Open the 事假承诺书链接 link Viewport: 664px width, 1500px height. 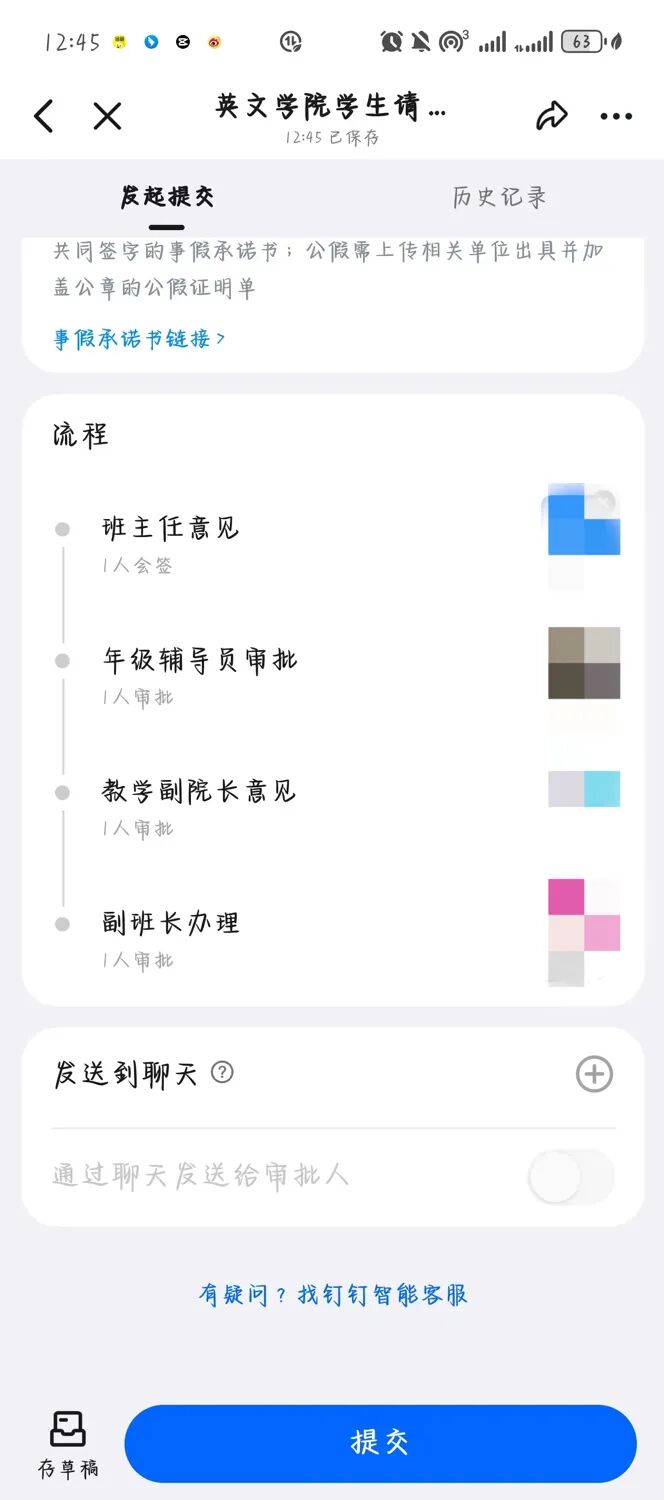point(139,339)
